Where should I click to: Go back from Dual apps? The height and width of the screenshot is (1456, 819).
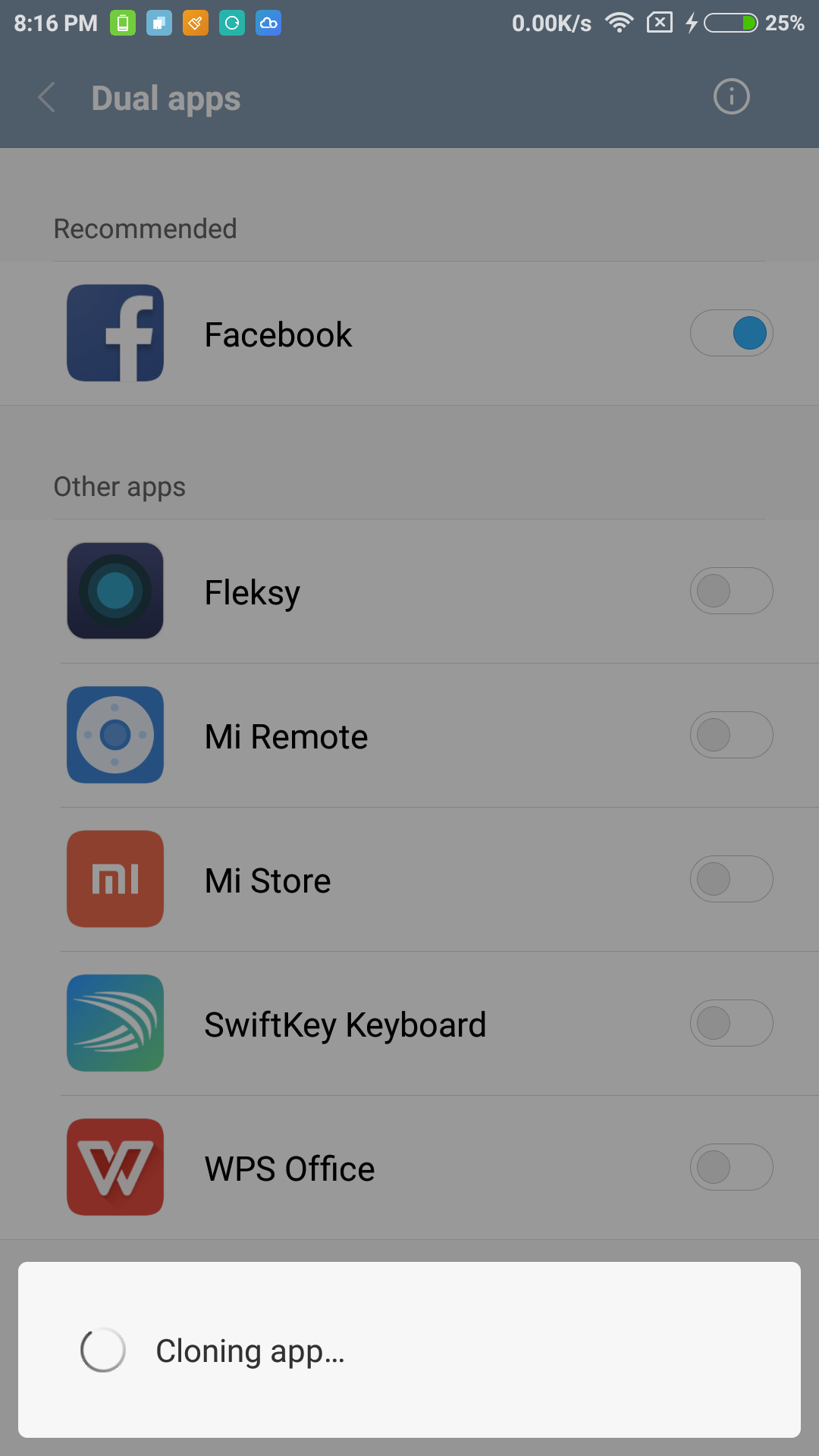click(x=47, y=98)
